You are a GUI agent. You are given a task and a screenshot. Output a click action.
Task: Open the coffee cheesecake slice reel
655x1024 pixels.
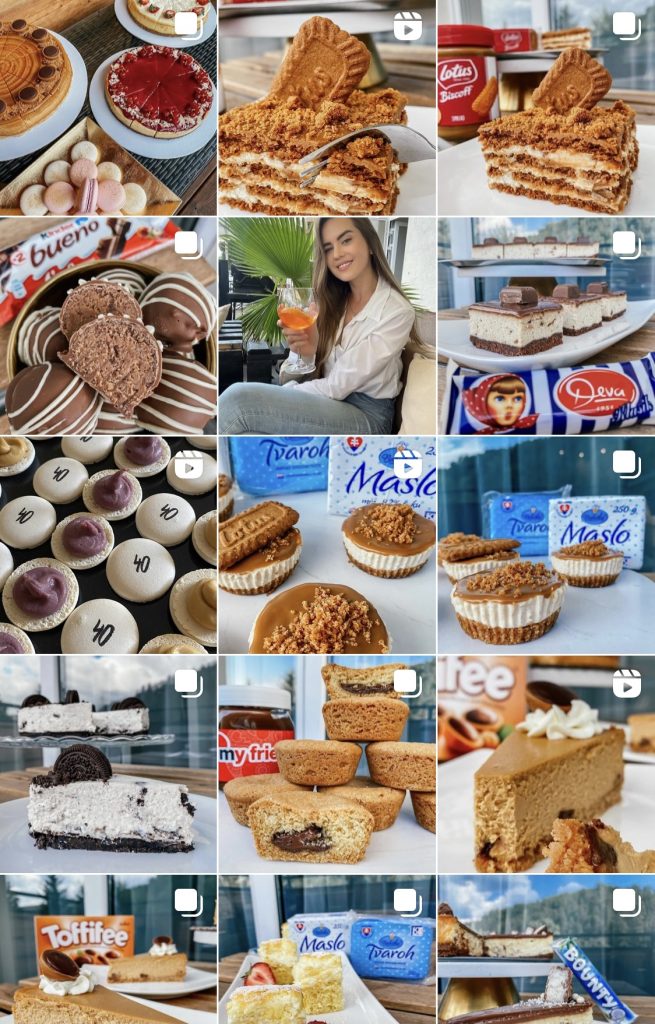pyautogui.click(x=546, y=765)
